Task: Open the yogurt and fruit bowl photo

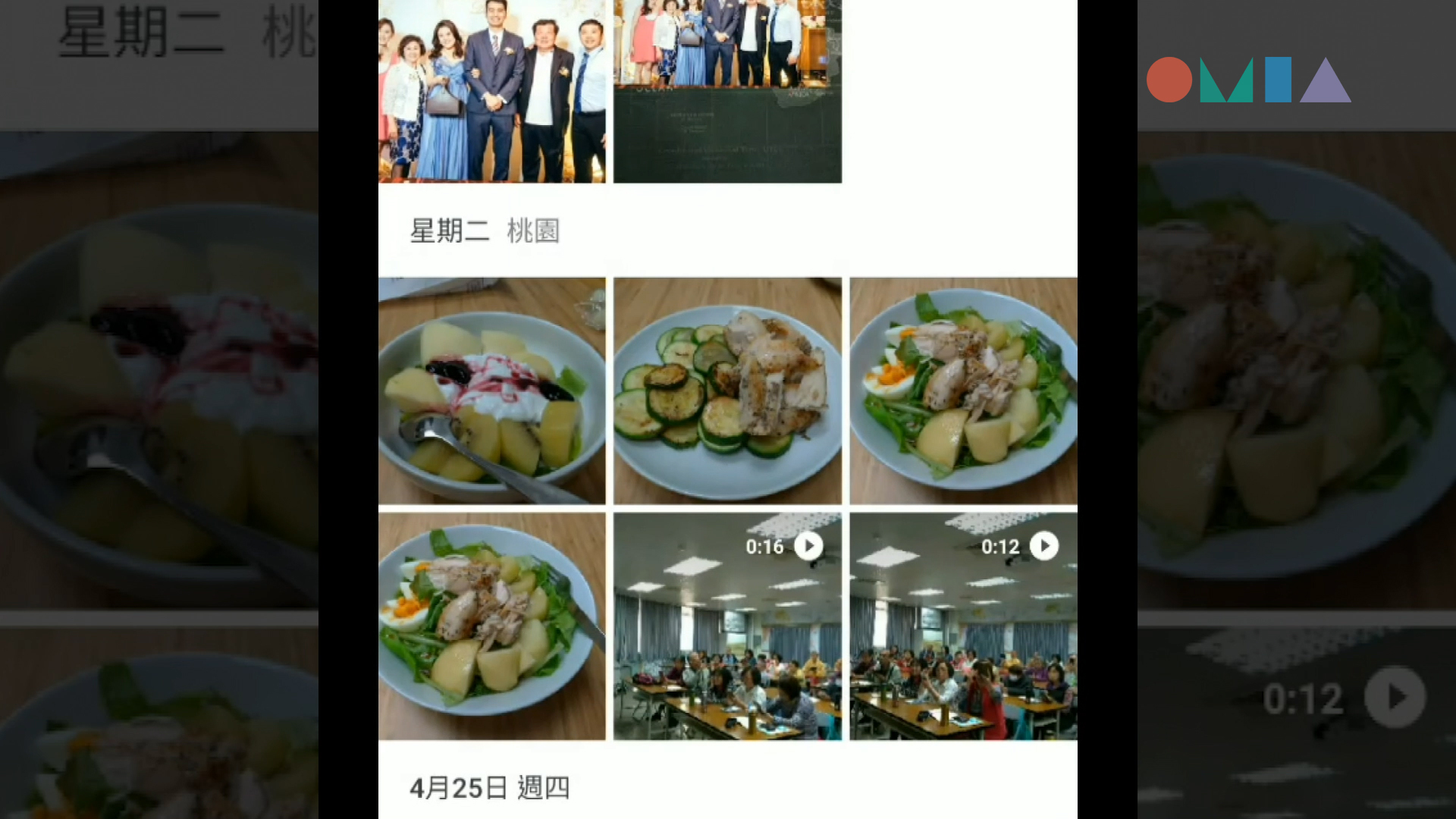Action: click(x=491, y=391)
